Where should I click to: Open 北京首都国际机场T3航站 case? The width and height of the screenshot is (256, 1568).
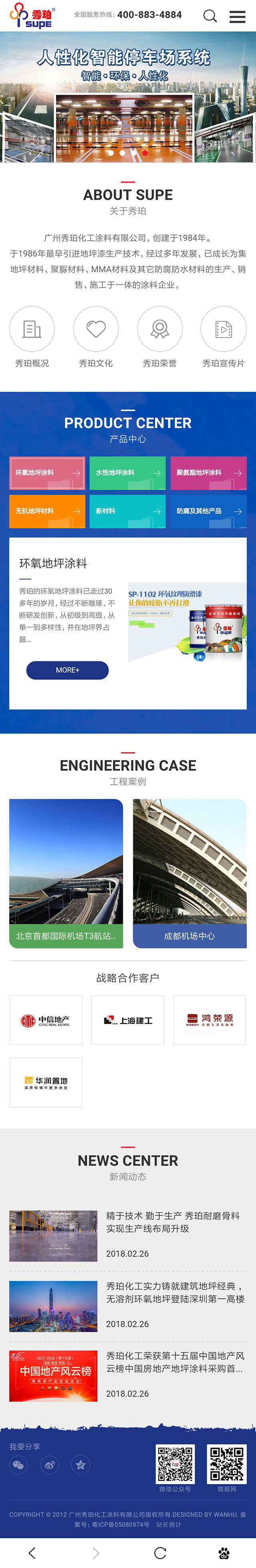tap(66, 874)
